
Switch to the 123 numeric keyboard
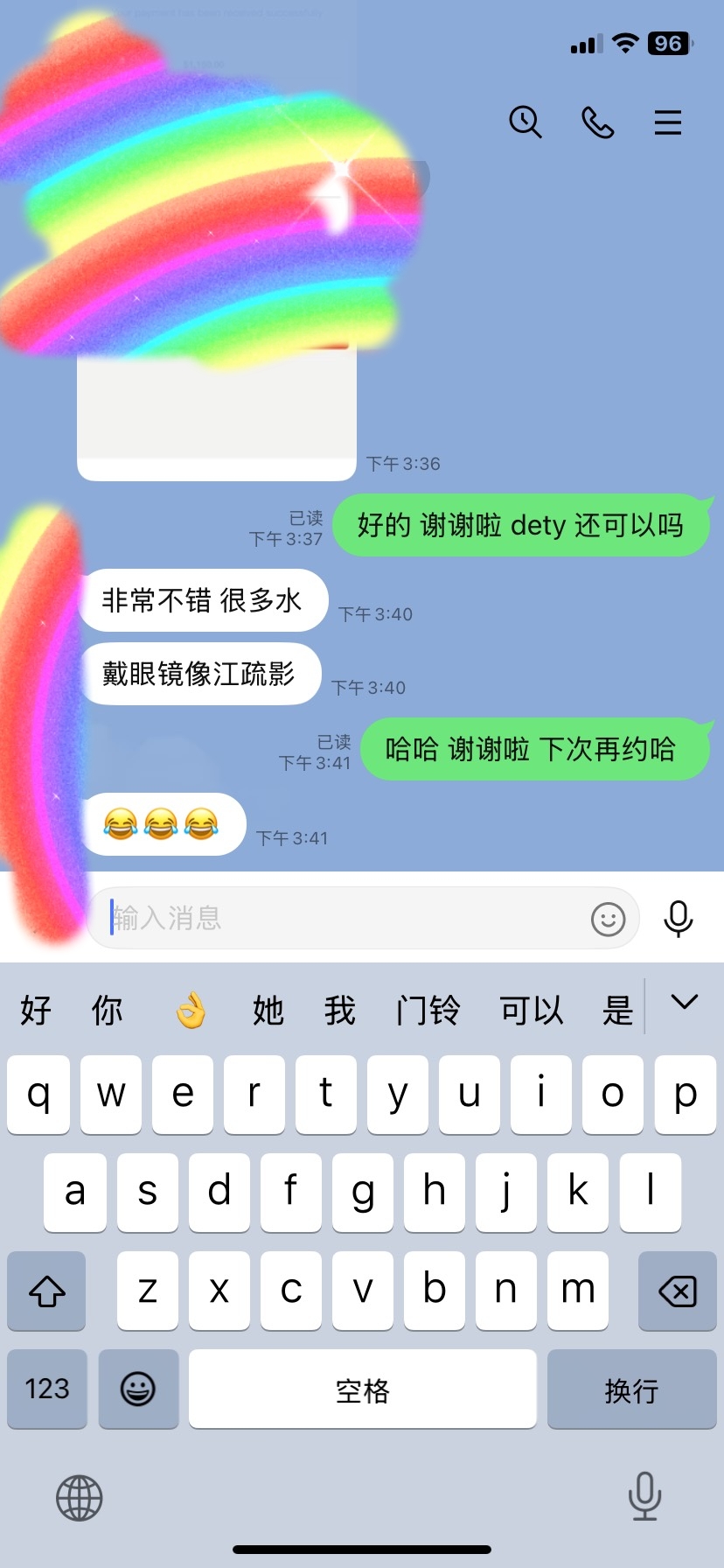[x=47, y=1389]
